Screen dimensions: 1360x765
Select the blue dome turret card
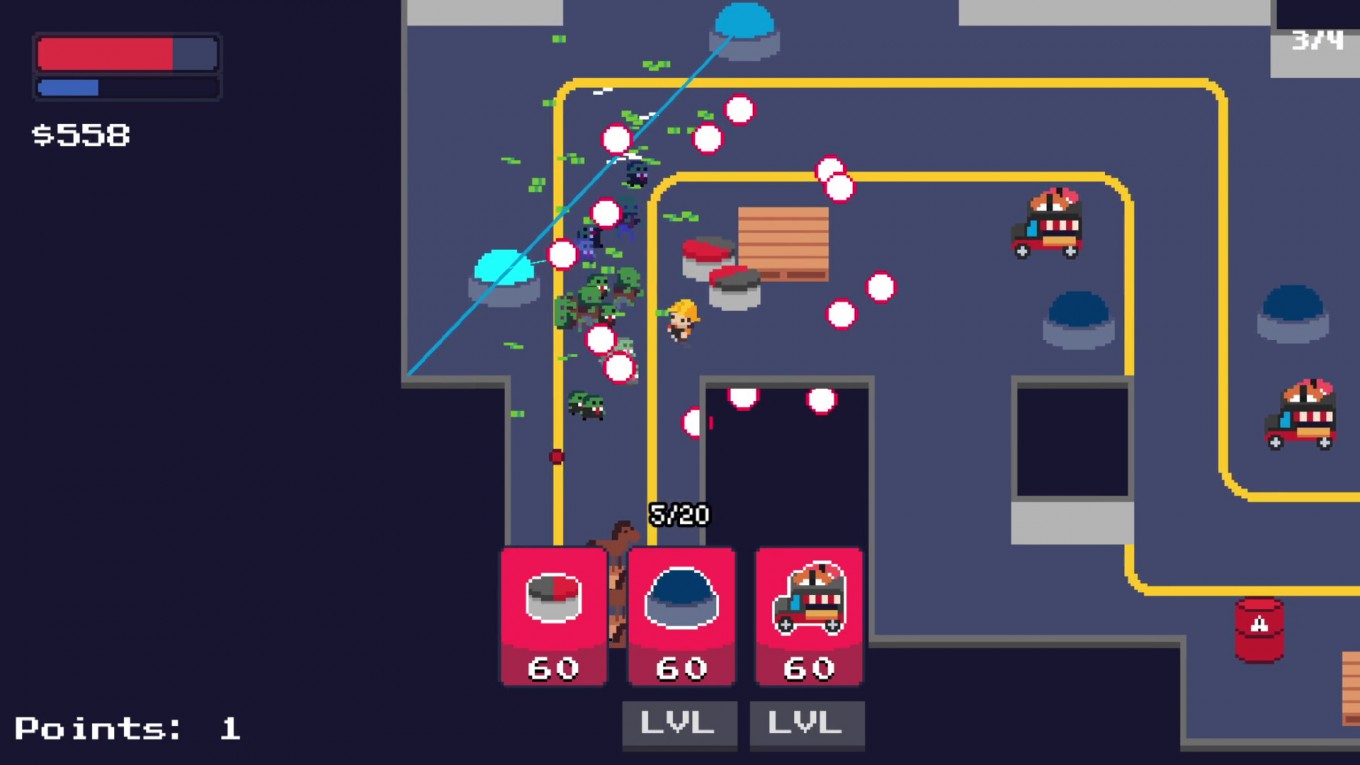(681, 615)
